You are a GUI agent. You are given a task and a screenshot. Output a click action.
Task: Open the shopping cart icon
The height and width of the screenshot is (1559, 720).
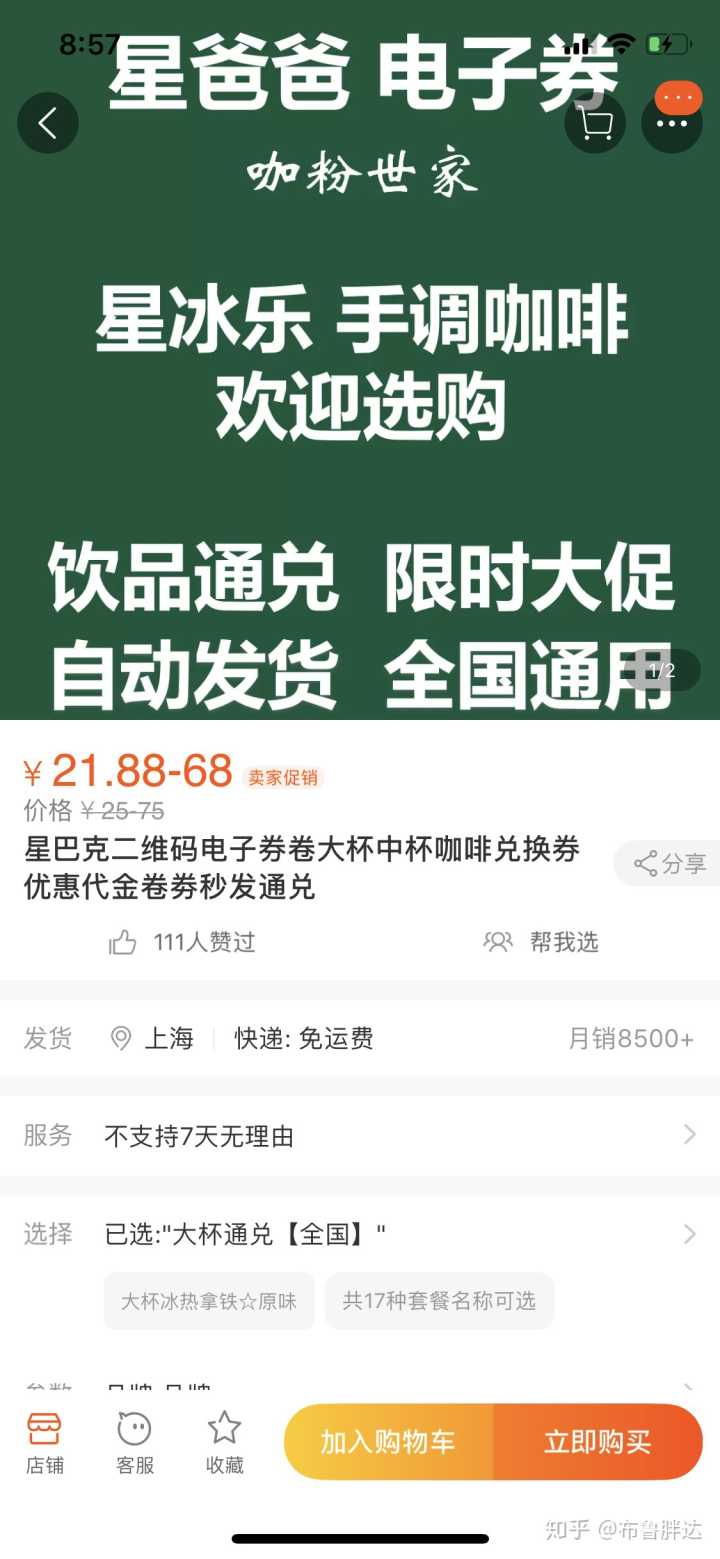tap(595, 123)
